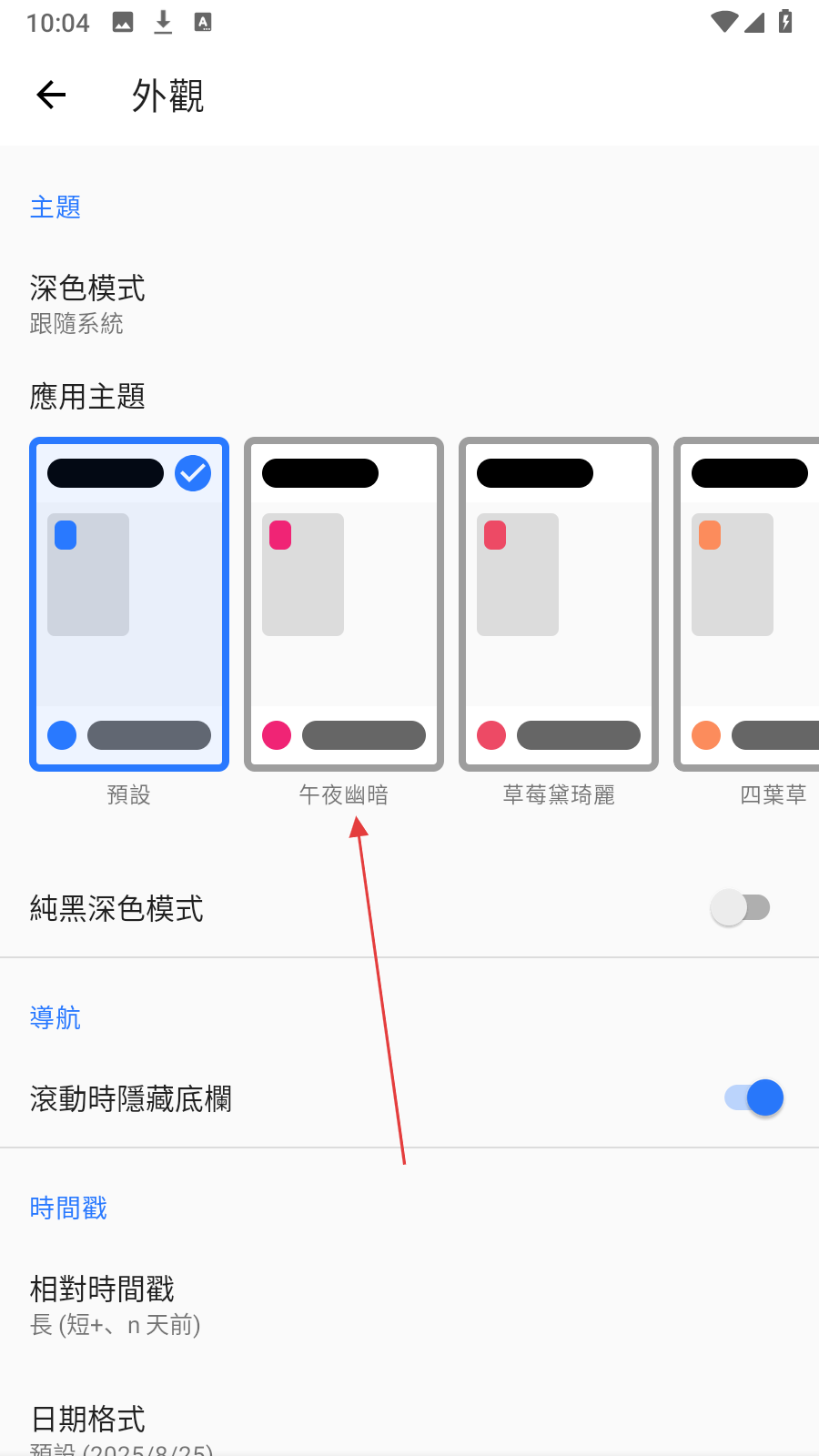Go back from the 外觀 screen
Image resolution: width=819 pixels, height=1456 pixels.
coord(52,95)
